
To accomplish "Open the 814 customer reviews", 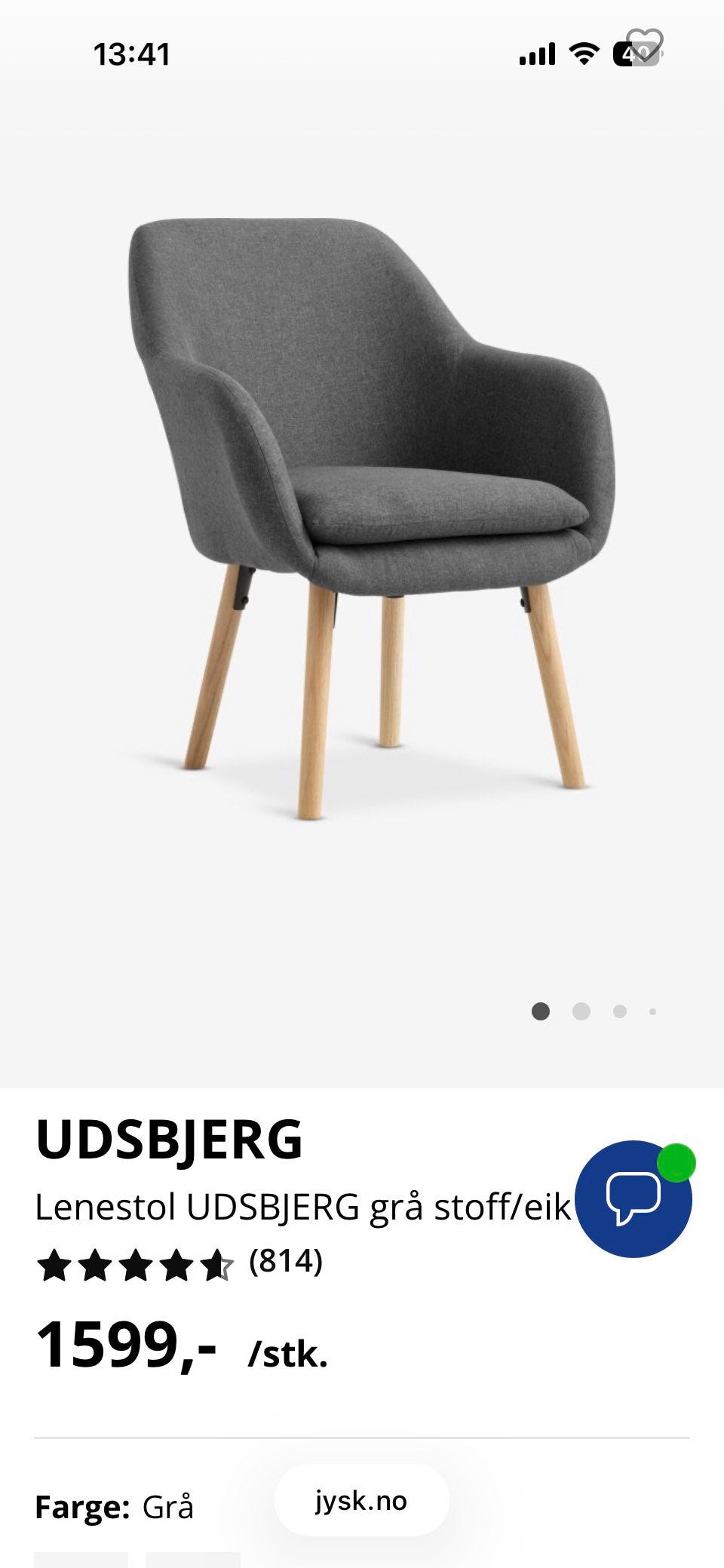I will pos(286,1260).
